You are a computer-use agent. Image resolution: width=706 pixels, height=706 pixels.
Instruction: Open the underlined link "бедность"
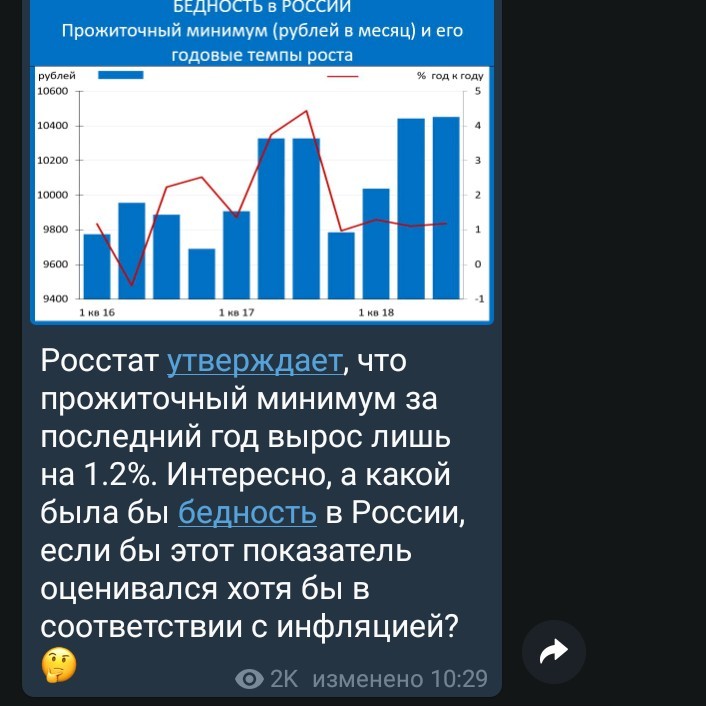tap(247, 513)
